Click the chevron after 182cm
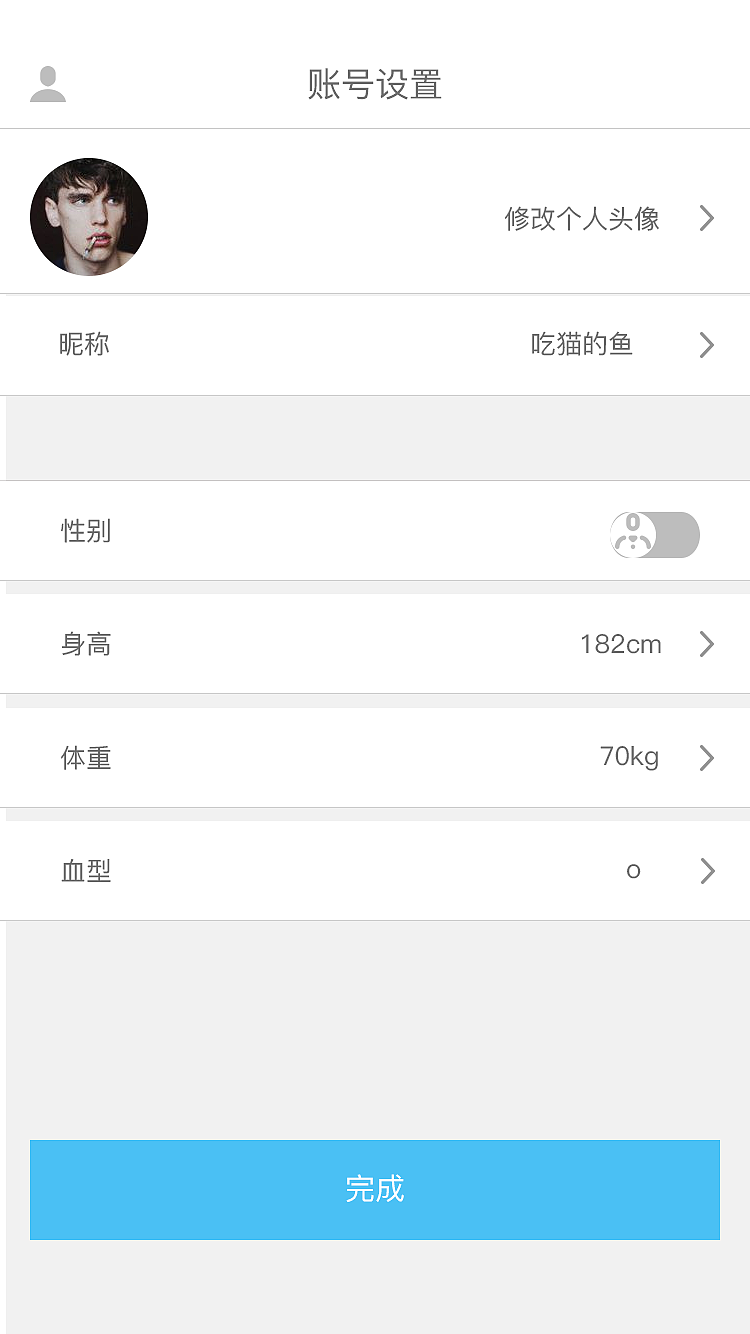750x1334 pixels. click(707, 644)
